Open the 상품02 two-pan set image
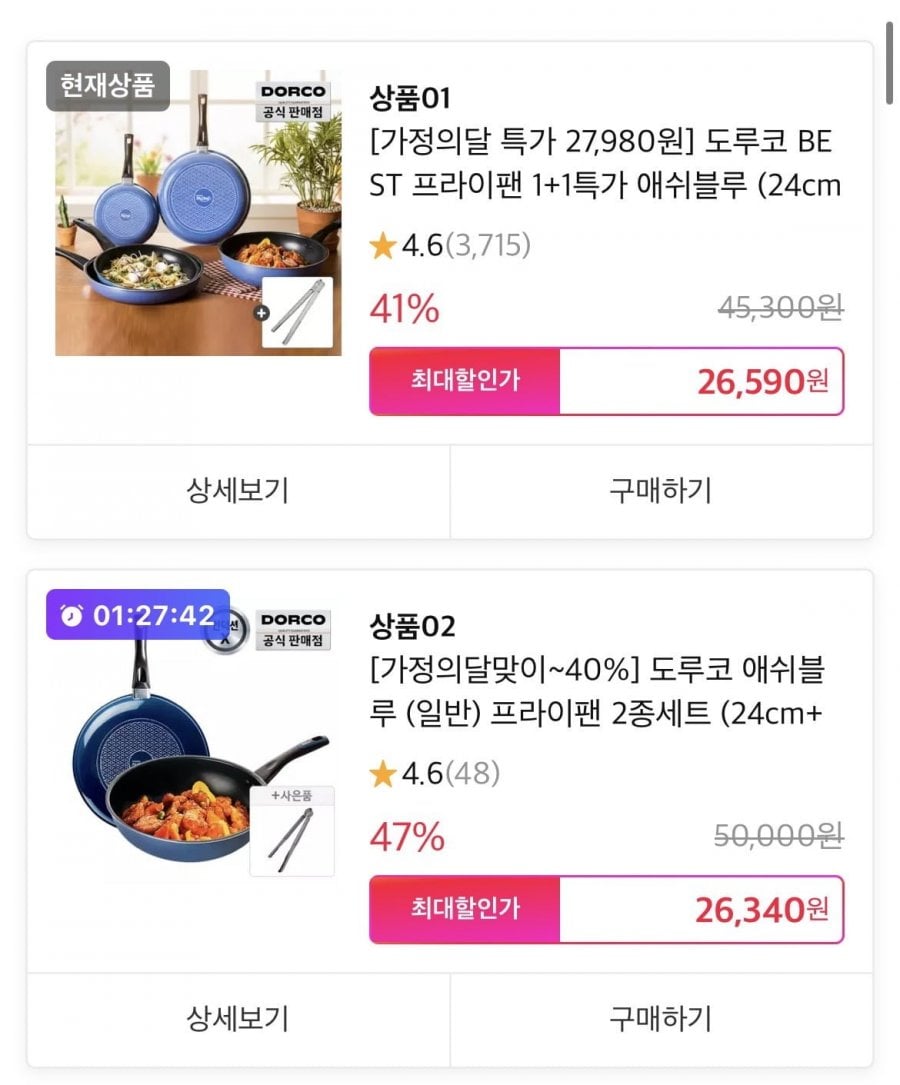Image resolution: width=900 pixels, height=1085 pixels. 198,745
